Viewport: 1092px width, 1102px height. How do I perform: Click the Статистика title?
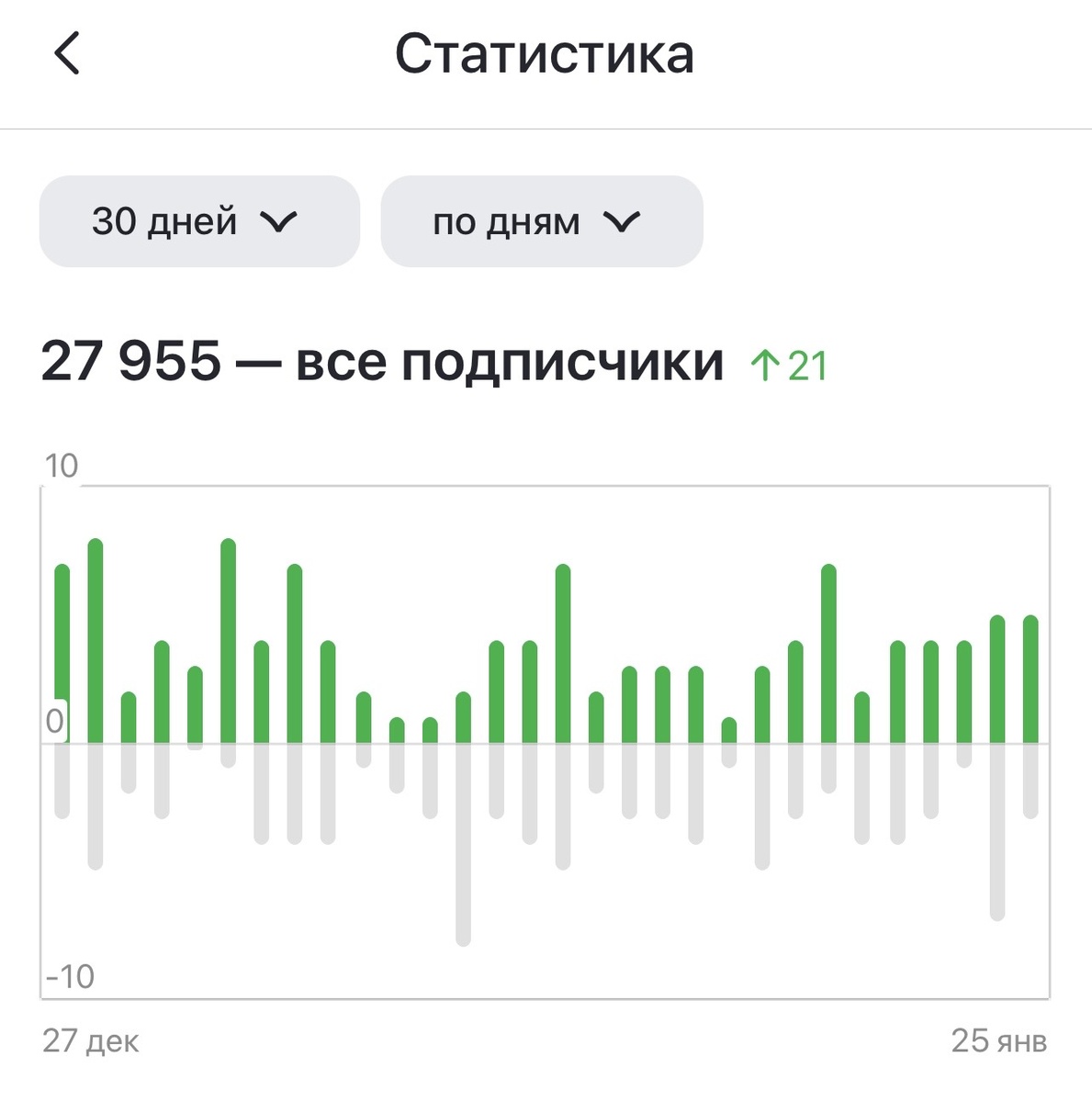[546, 55]
